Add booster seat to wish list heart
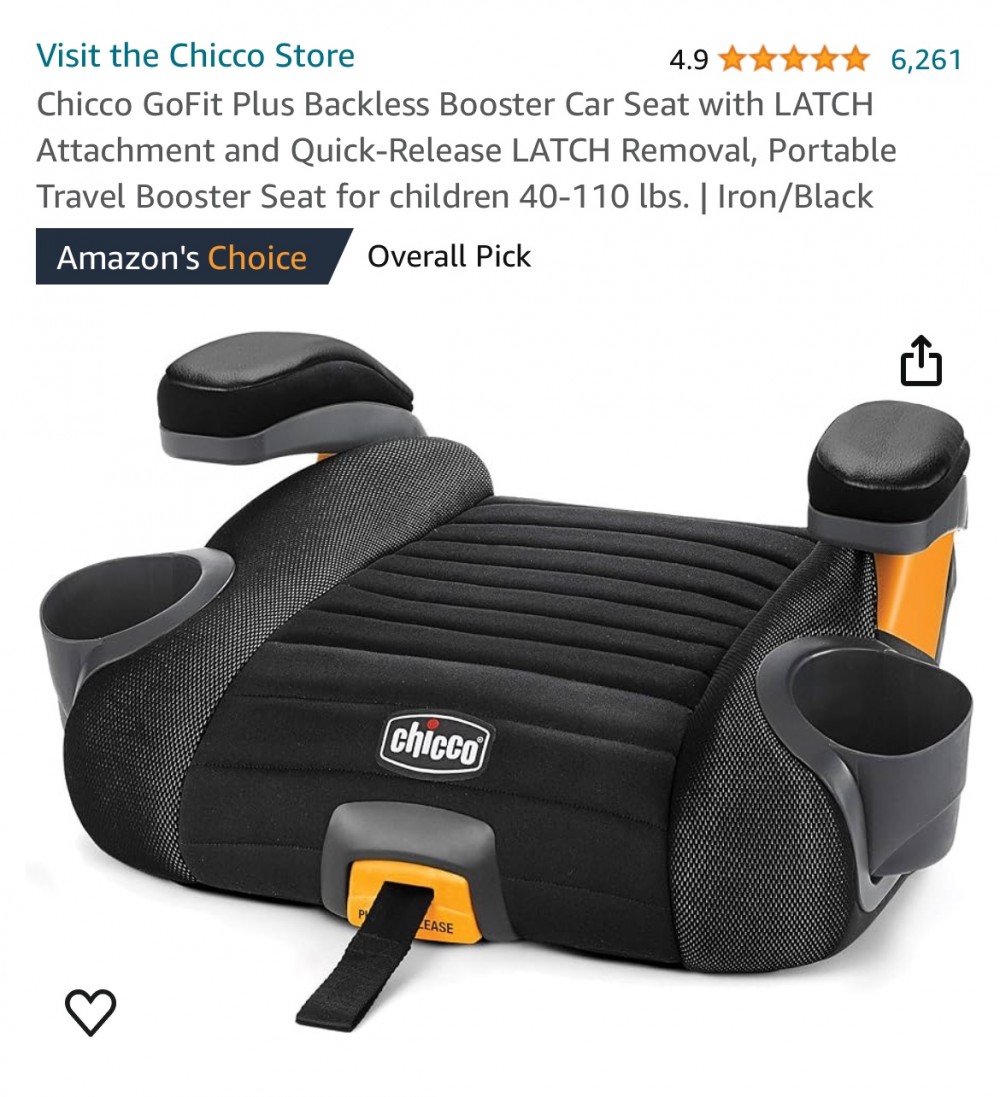 pyautogui.click(x=91, y=1011)
